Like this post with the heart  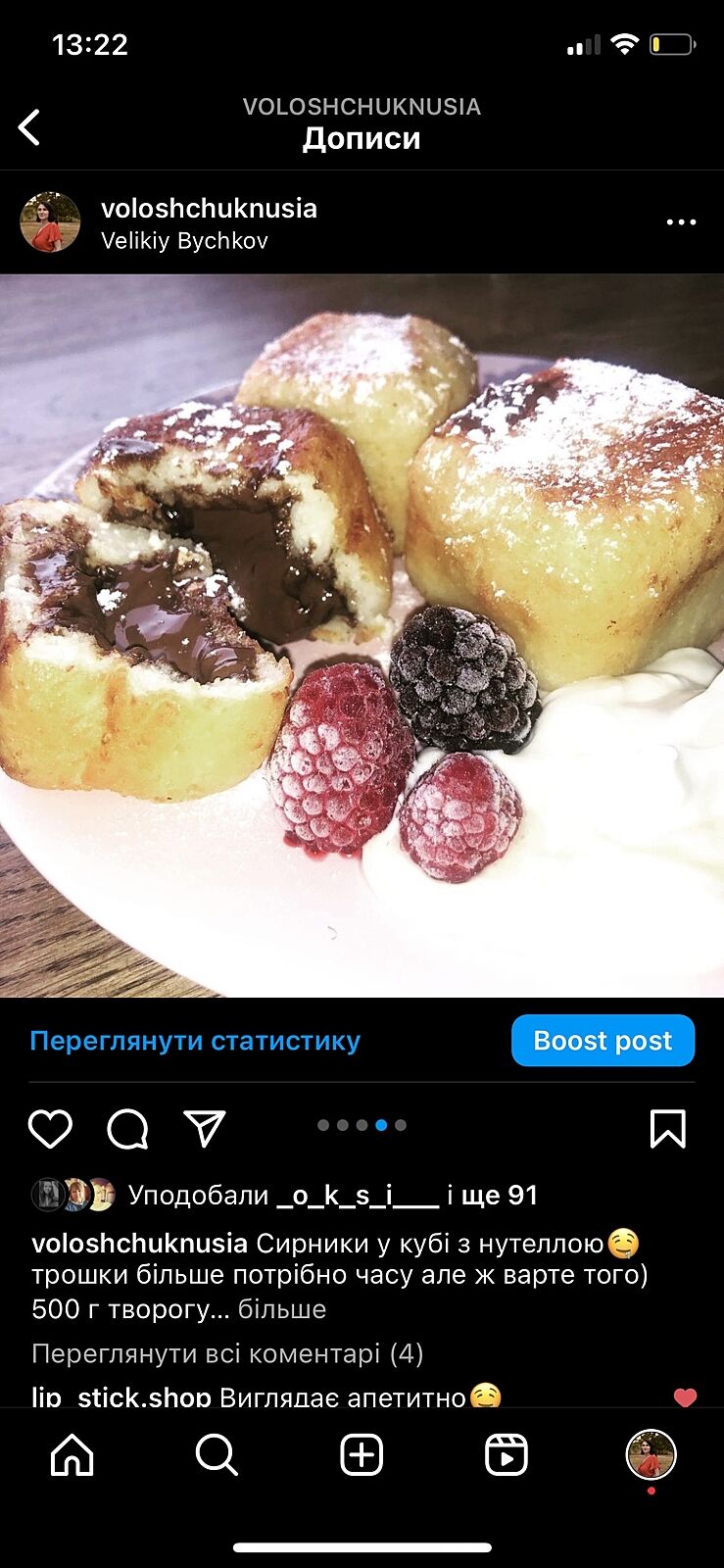[x=50, y=1129]
